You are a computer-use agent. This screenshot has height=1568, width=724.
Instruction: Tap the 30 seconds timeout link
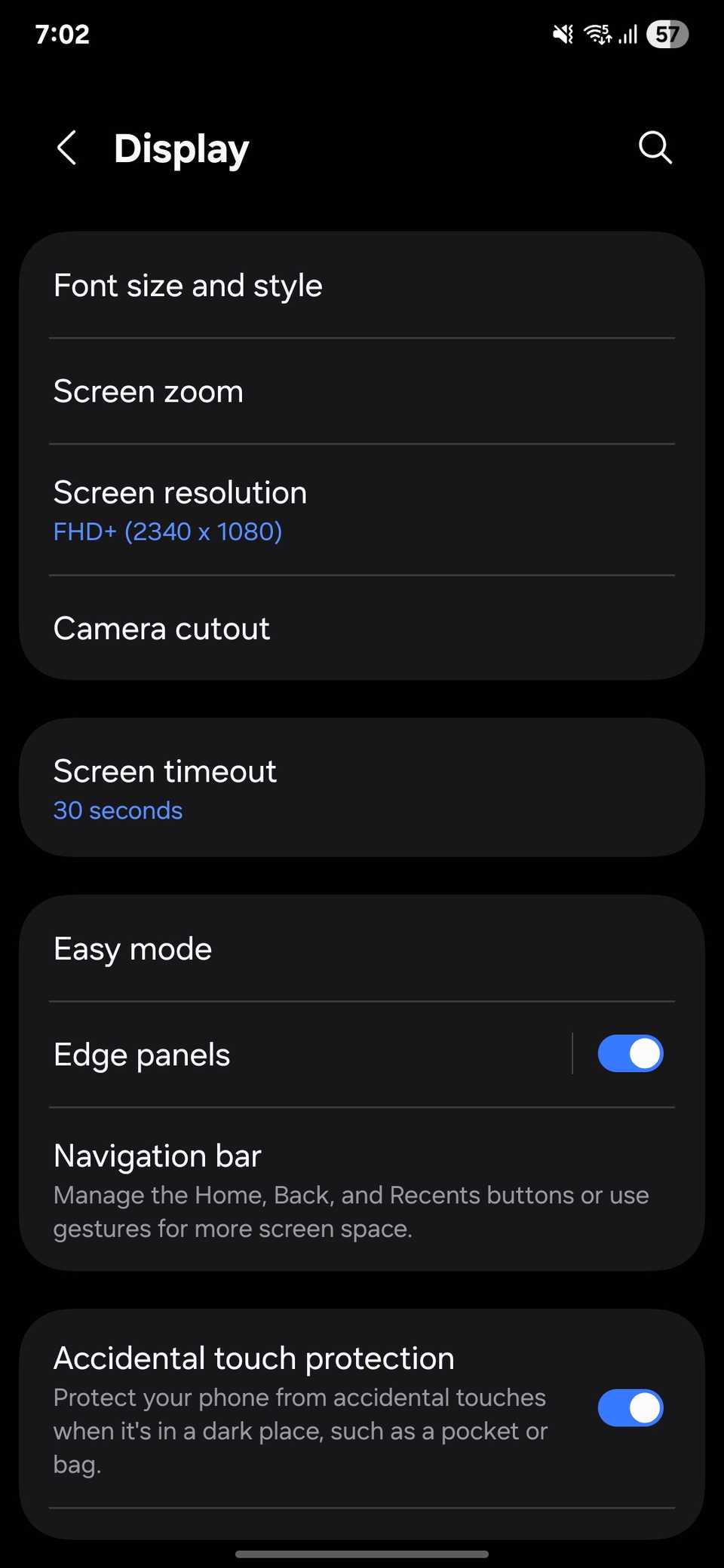point(118,810)
